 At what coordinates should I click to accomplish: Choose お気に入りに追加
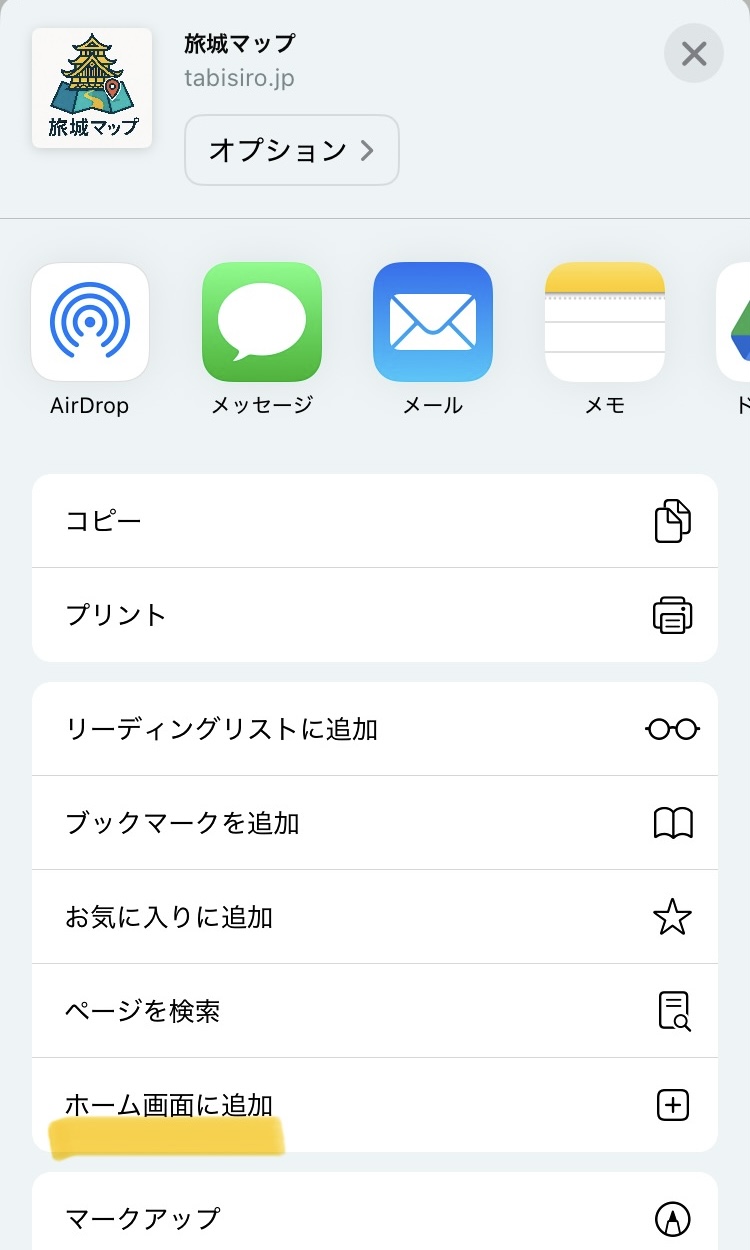(375, 917)
